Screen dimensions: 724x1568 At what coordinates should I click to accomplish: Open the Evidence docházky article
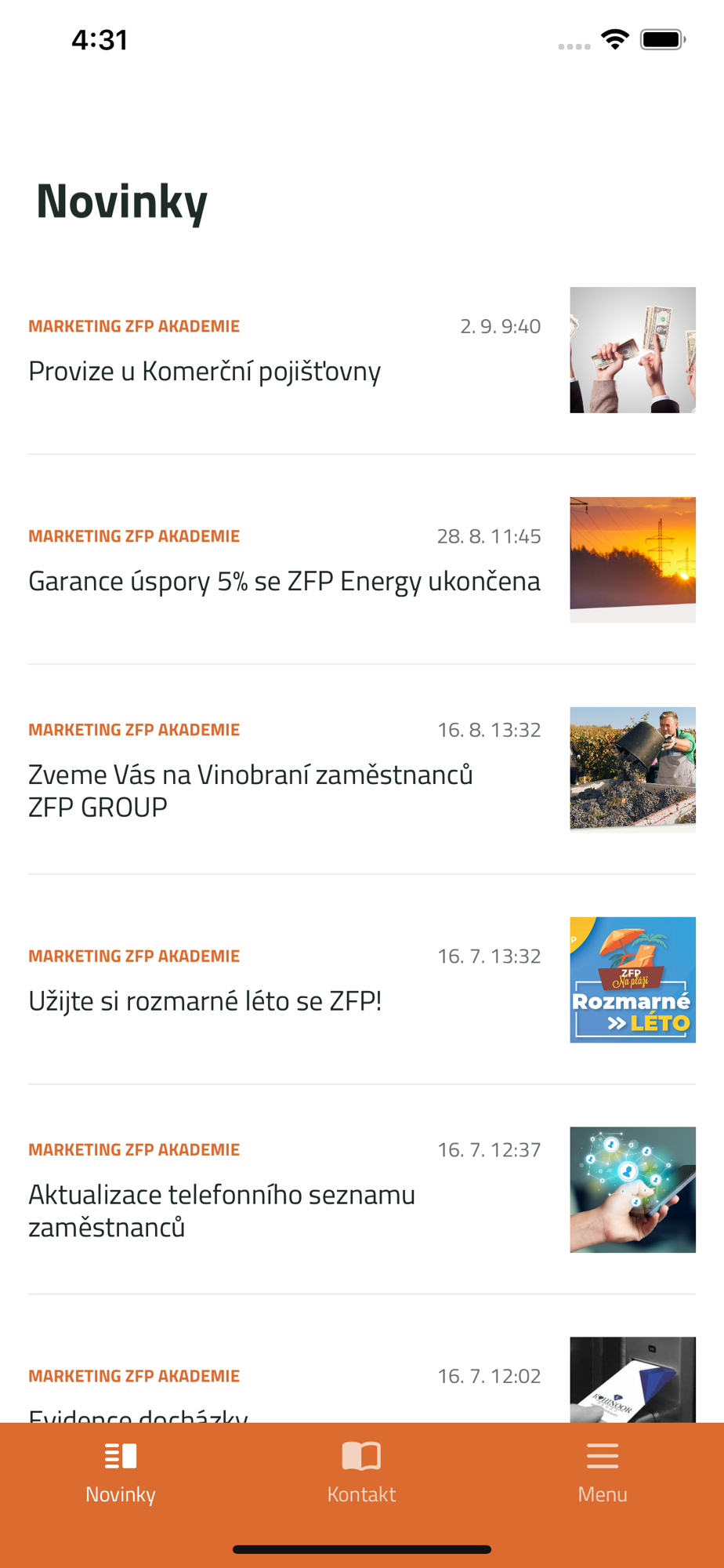click(x=138, y=1412)
